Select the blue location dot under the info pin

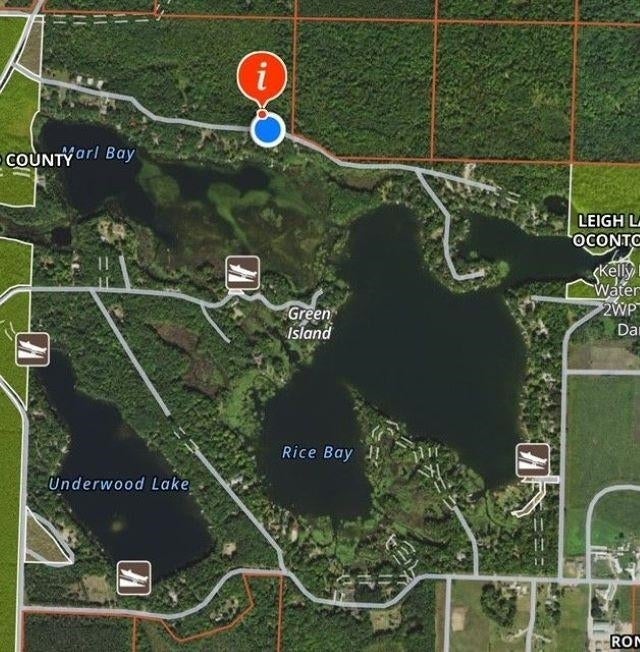(x=267, y=129)
